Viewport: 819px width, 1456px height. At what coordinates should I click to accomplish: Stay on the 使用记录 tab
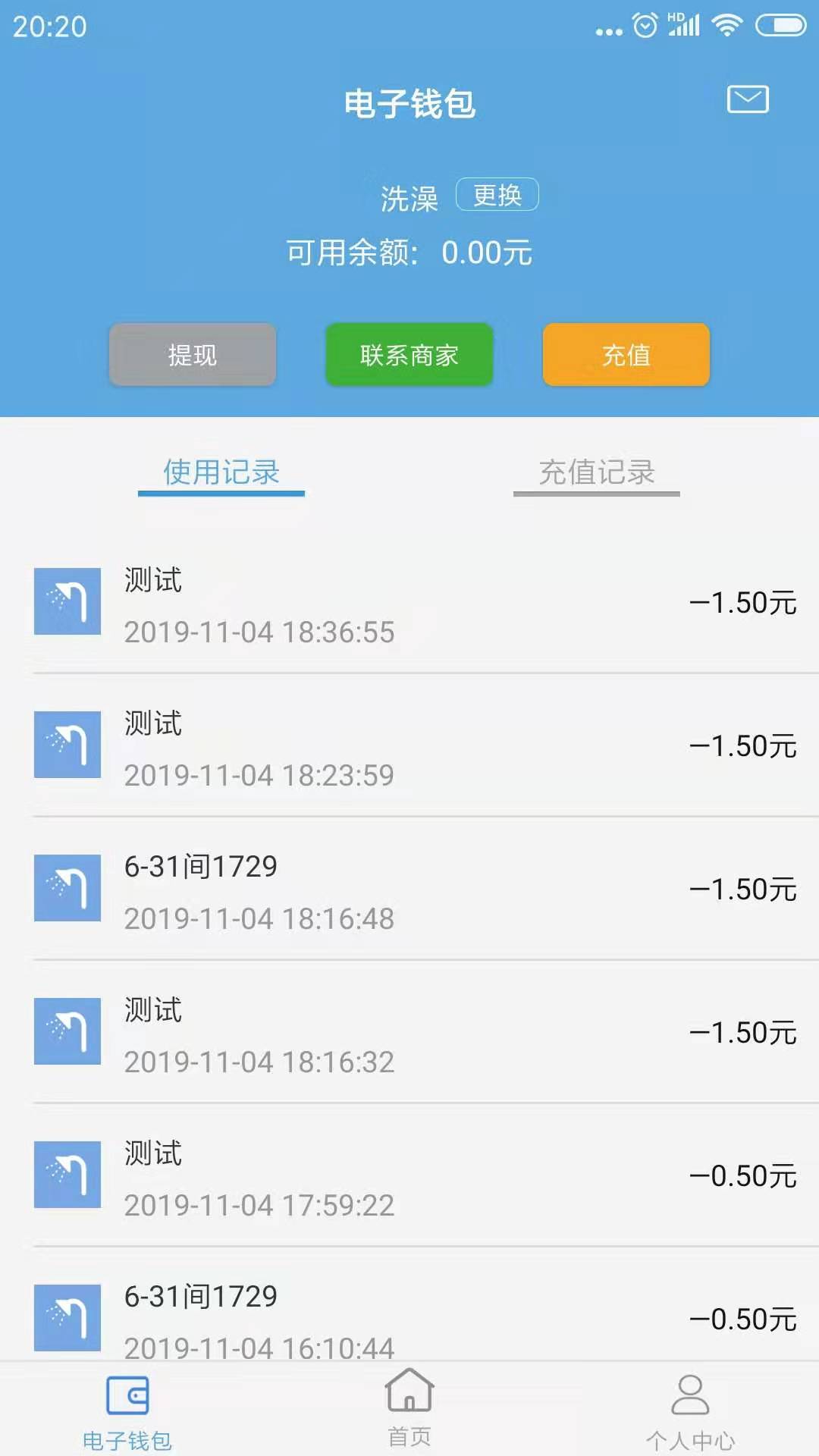(x=221, y=472)
